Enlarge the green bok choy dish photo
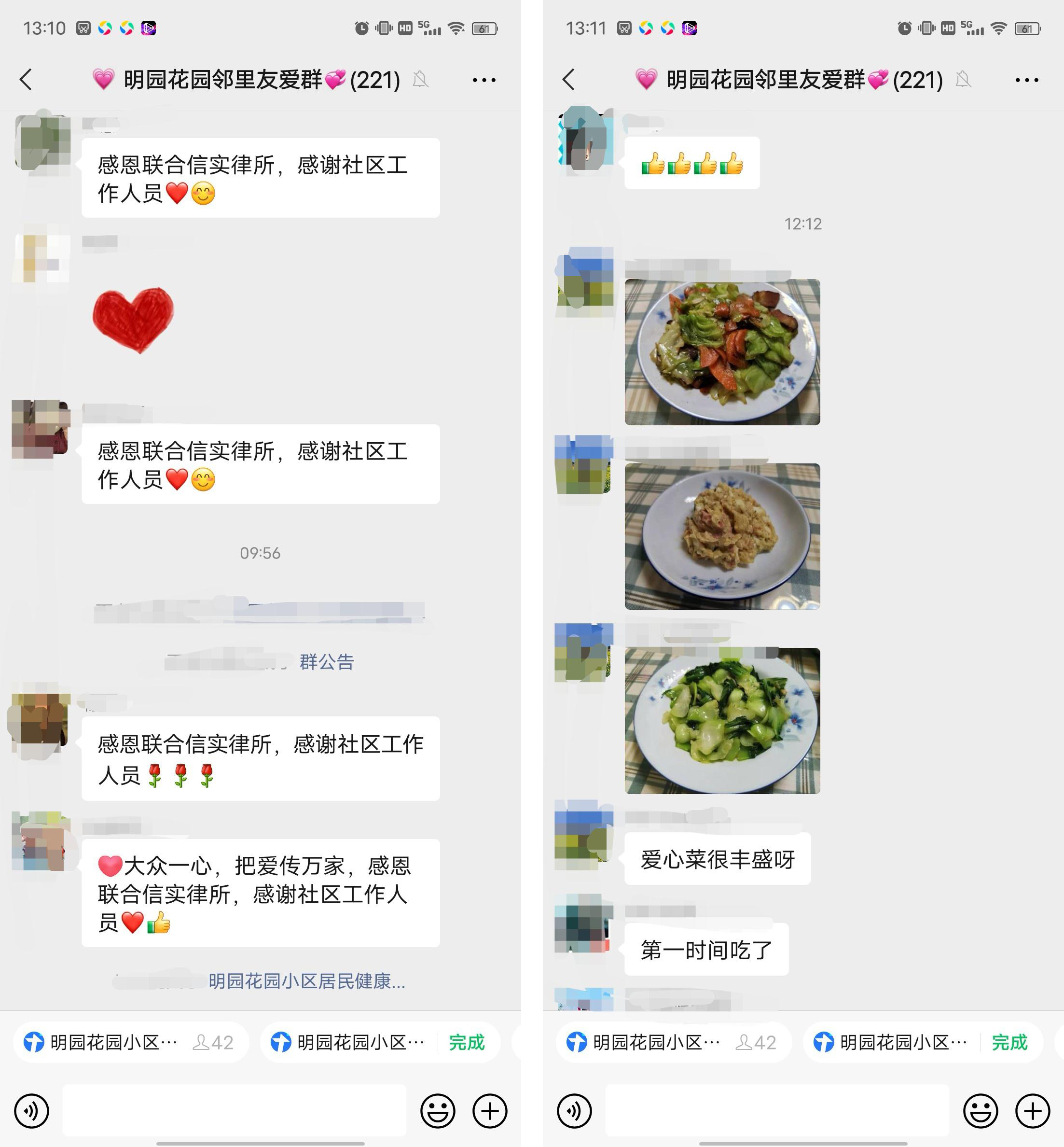 pyautogui.click(x=722, y=721)
